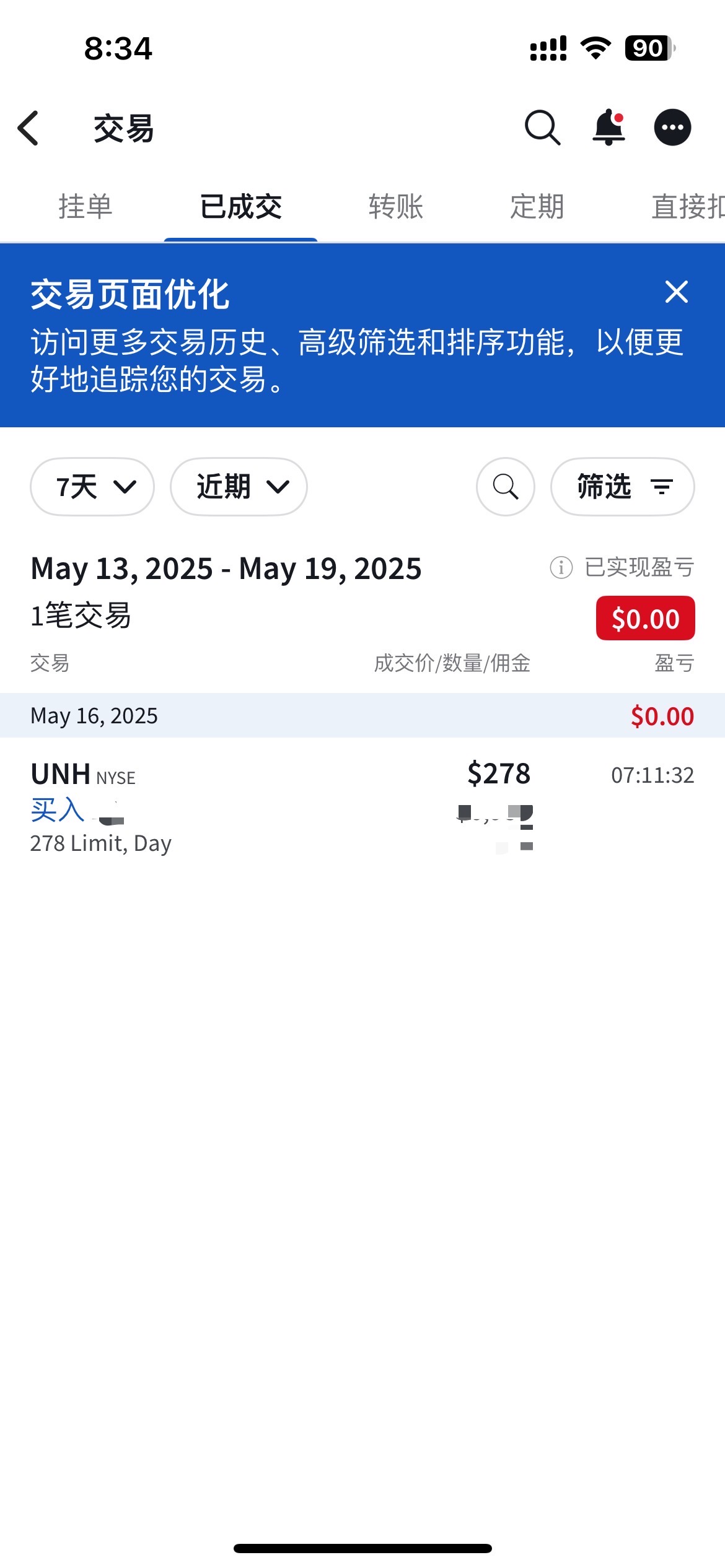
Task: Open the search icon in the top bar
Action: pos(542,128)
